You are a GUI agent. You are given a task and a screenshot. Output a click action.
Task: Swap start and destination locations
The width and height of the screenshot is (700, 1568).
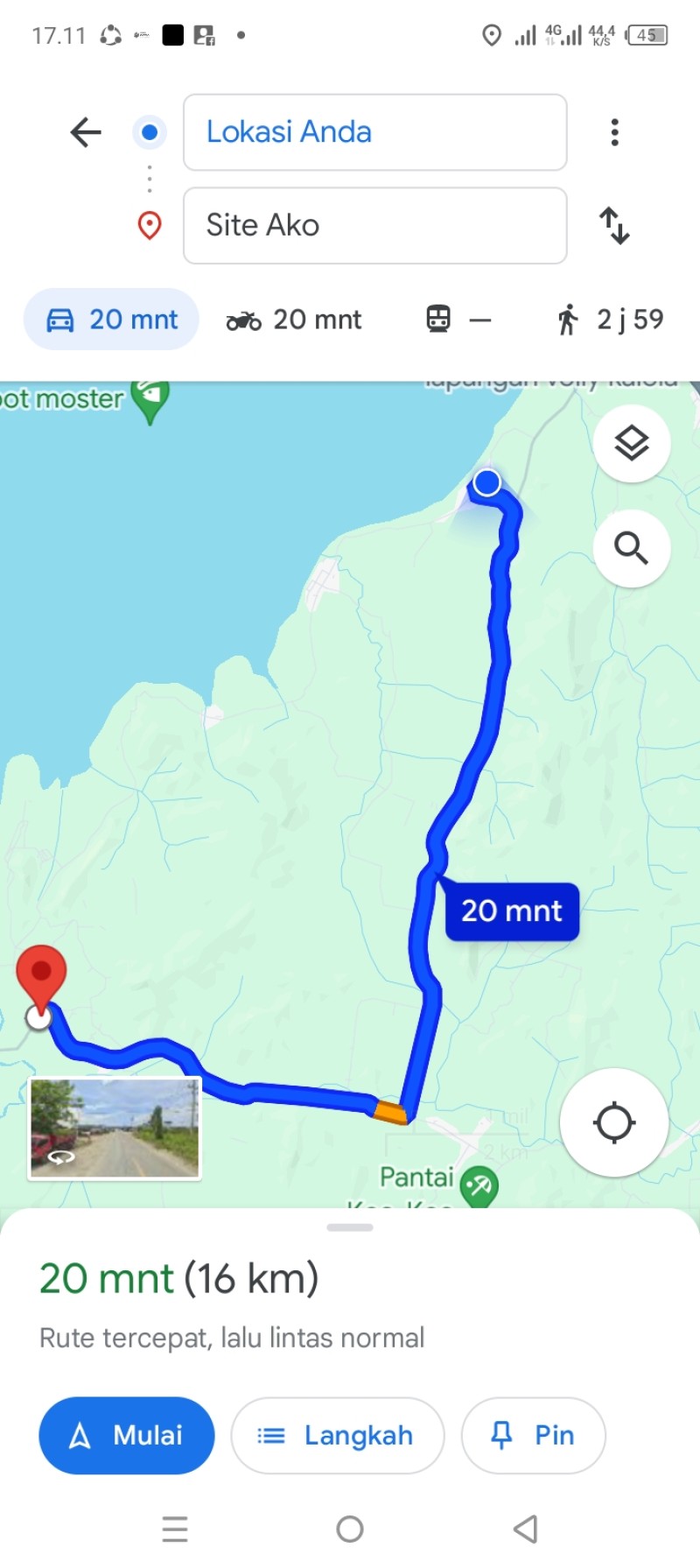614,225
